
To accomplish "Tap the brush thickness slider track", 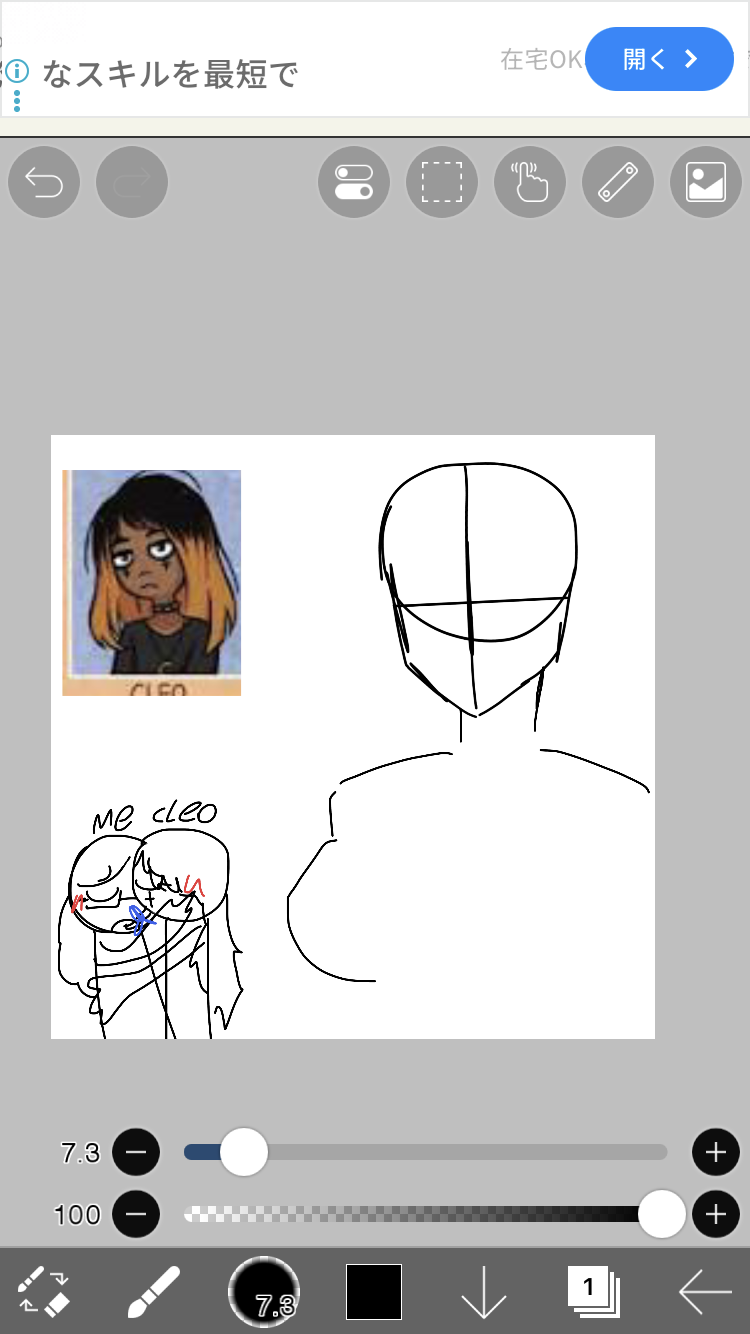I will 425,1153.
